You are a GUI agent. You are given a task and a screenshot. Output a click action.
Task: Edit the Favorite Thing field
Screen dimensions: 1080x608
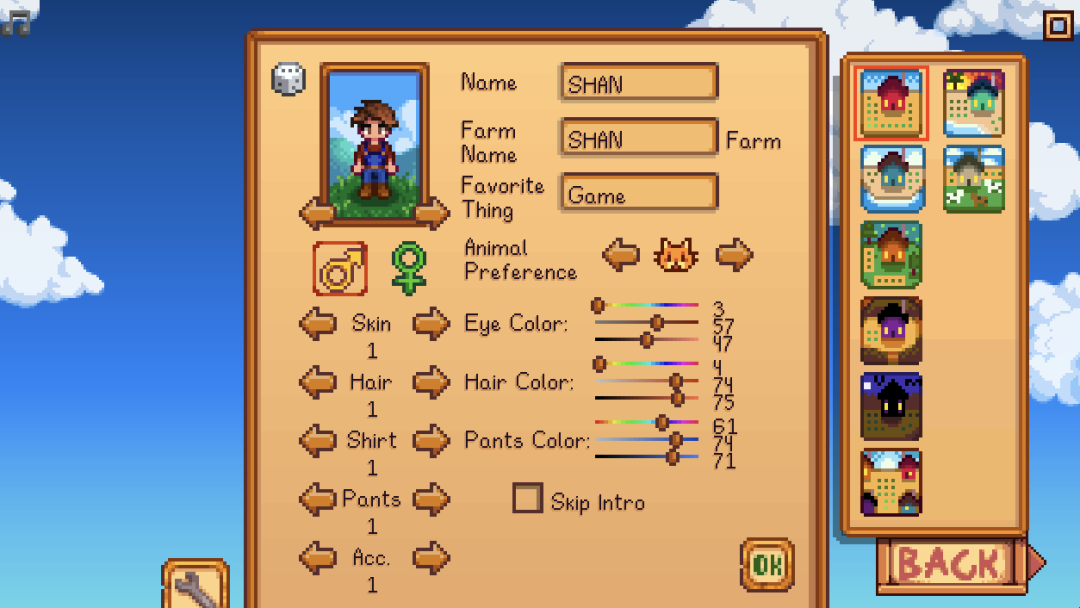click(639, 194)
